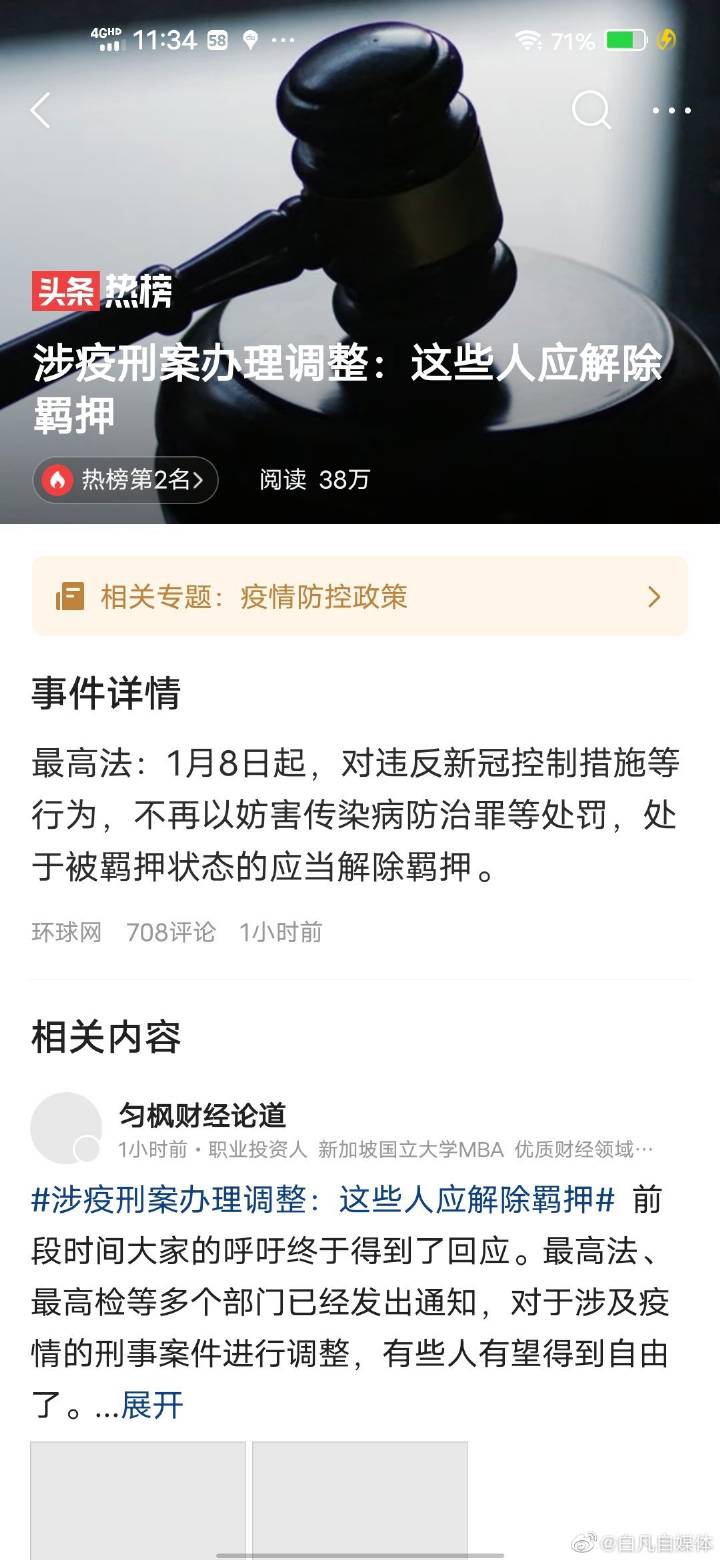Viewport: 720px width, 1560px height.
Task: Open search from the top bar
Action: click(591, 110)
